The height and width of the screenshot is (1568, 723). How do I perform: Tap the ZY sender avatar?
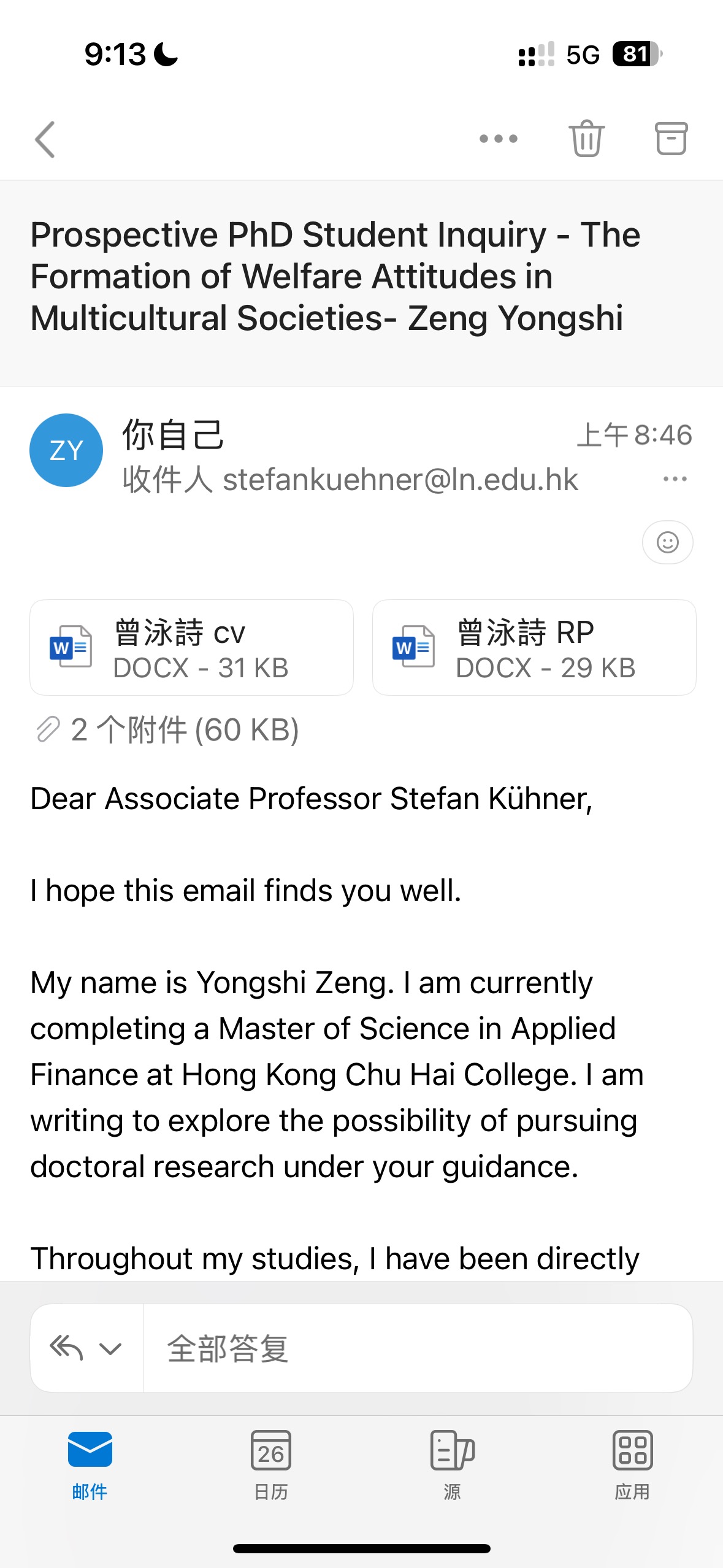coord(66,450)
